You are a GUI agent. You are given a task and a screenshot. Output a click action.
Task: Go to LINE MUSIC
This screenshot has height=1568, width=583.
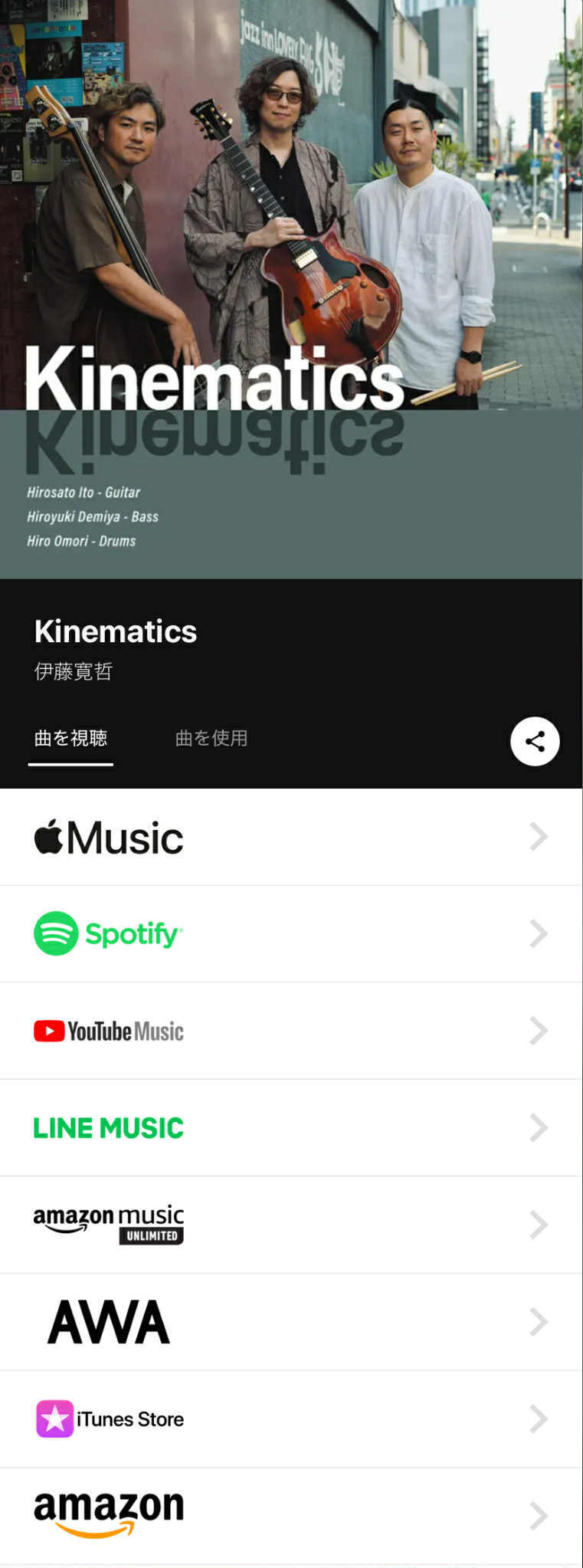tap(291, 1127)
